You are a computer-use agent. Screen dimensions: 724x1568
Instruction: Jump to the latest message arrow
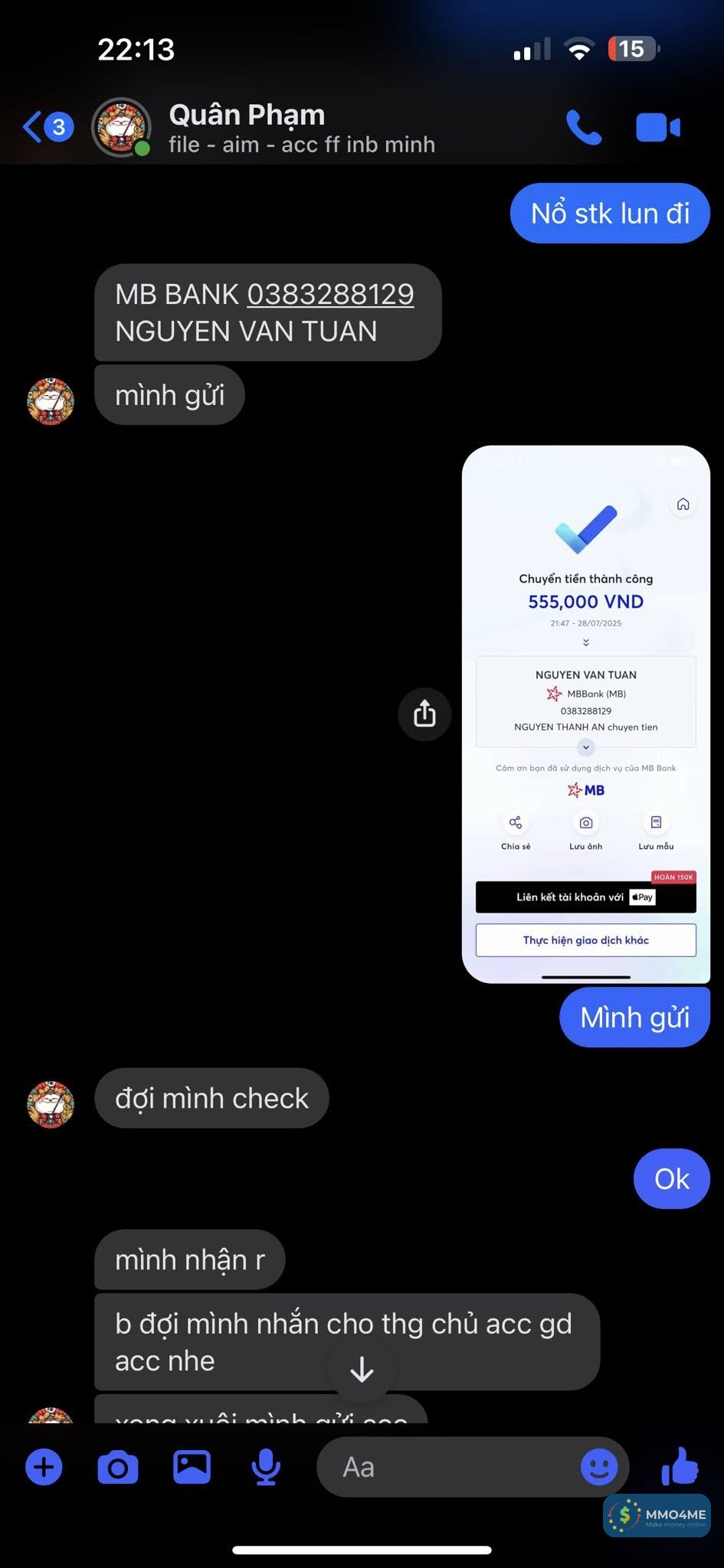pos(362,1370)
